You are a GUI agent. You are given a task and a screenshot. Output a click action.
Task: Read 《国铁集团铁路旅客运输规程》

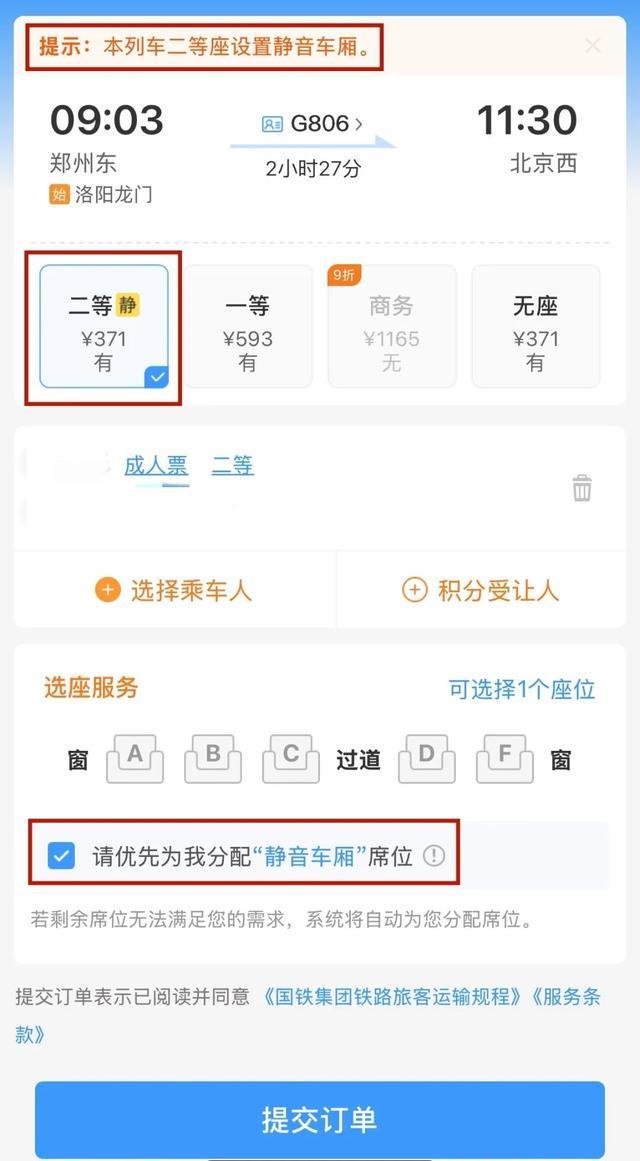(392, 997)
